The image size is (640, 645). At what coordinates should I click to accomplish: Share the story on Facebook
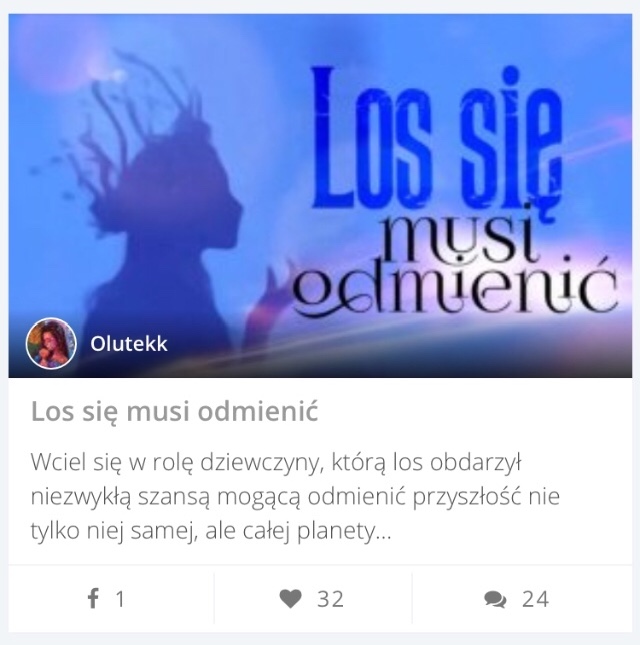point(107,599)
